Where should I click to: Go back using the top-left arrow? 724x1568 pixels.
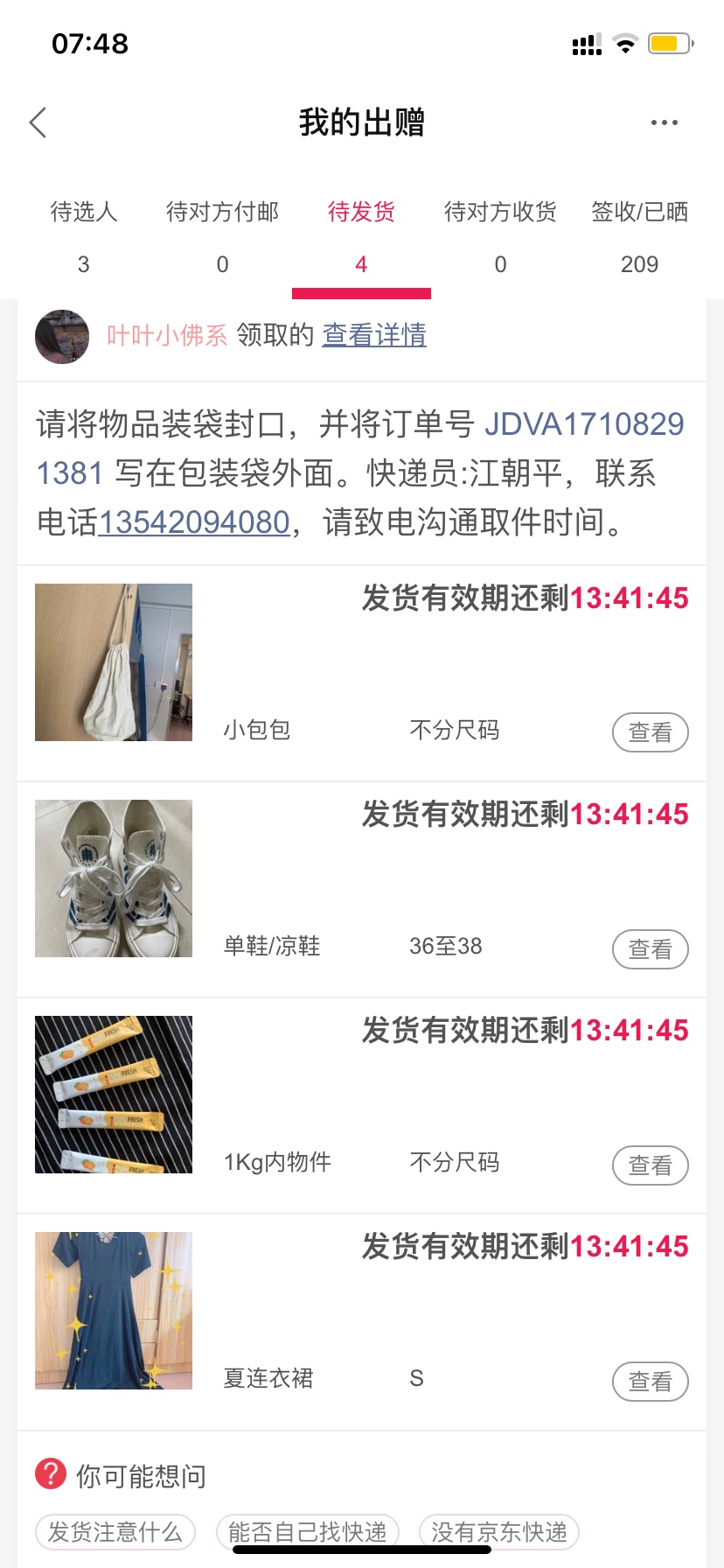click(x=38, y=122)
